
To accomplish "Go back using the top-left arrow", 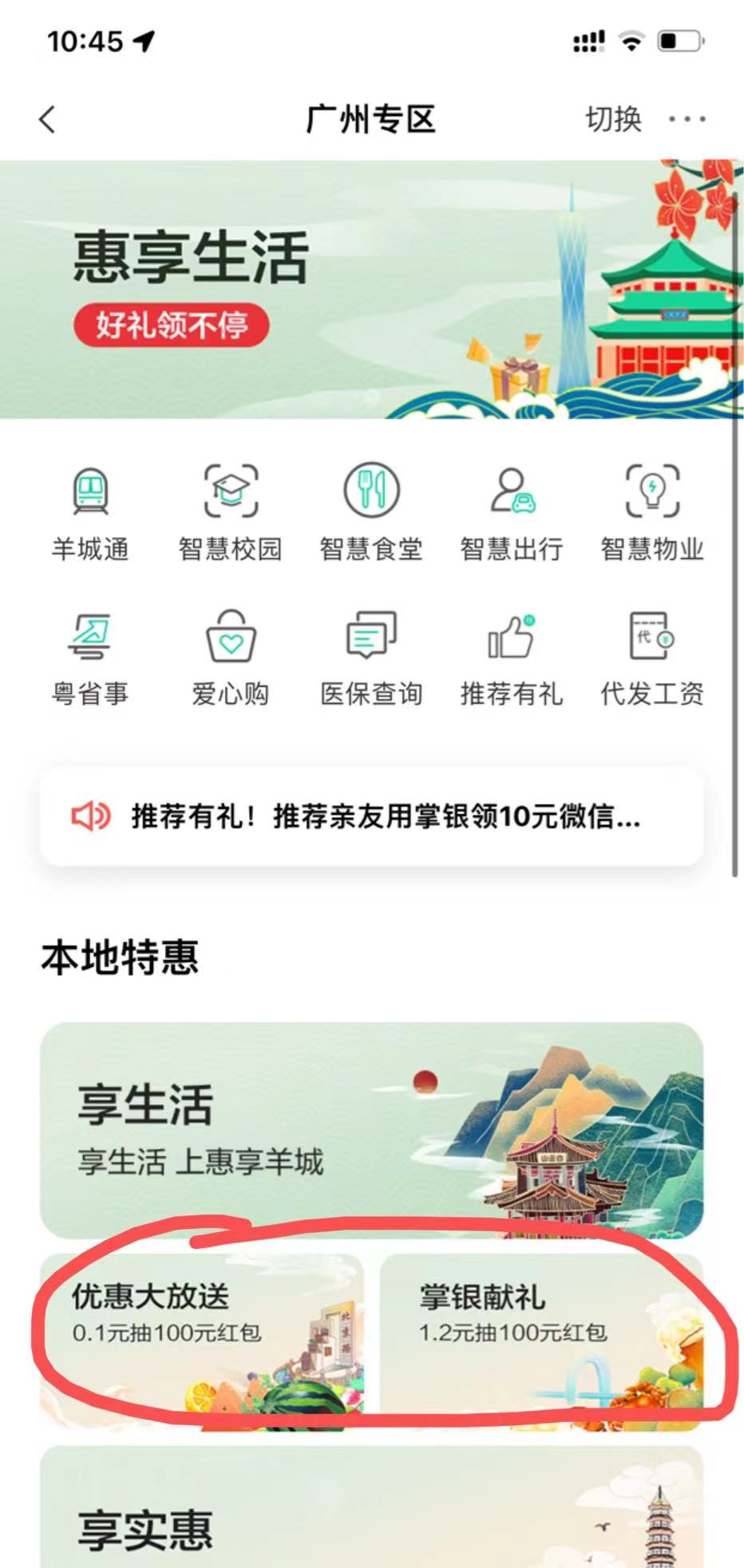I will coord(48,120).
